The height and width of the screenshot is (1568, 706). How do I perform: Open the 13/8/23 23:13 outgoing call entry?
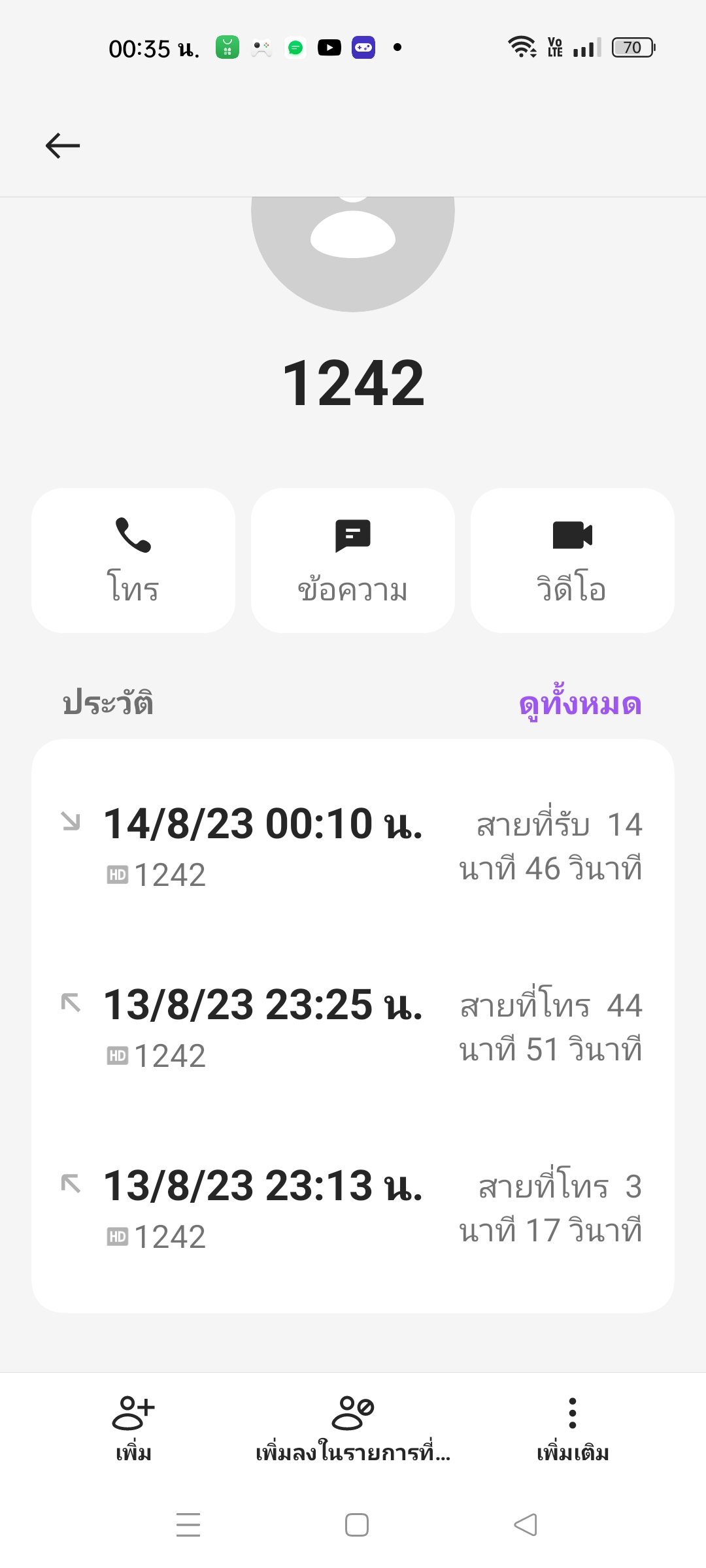click(353, 1208)
